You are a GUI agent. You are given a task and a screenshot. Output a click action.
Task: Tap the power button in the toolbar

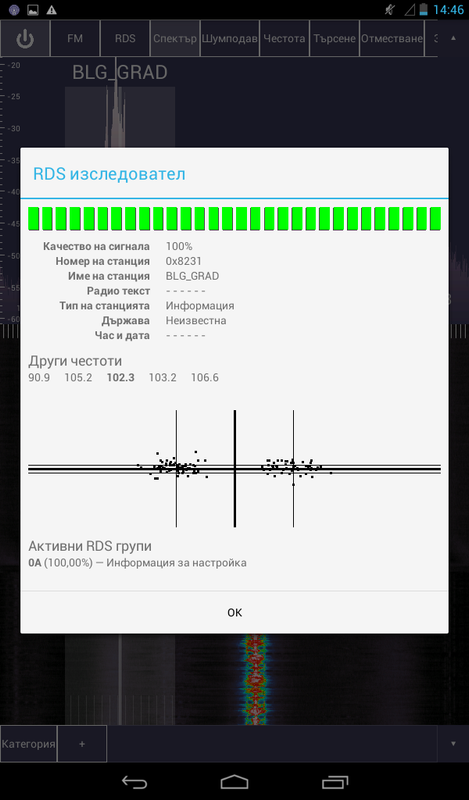tap(25, 38)
